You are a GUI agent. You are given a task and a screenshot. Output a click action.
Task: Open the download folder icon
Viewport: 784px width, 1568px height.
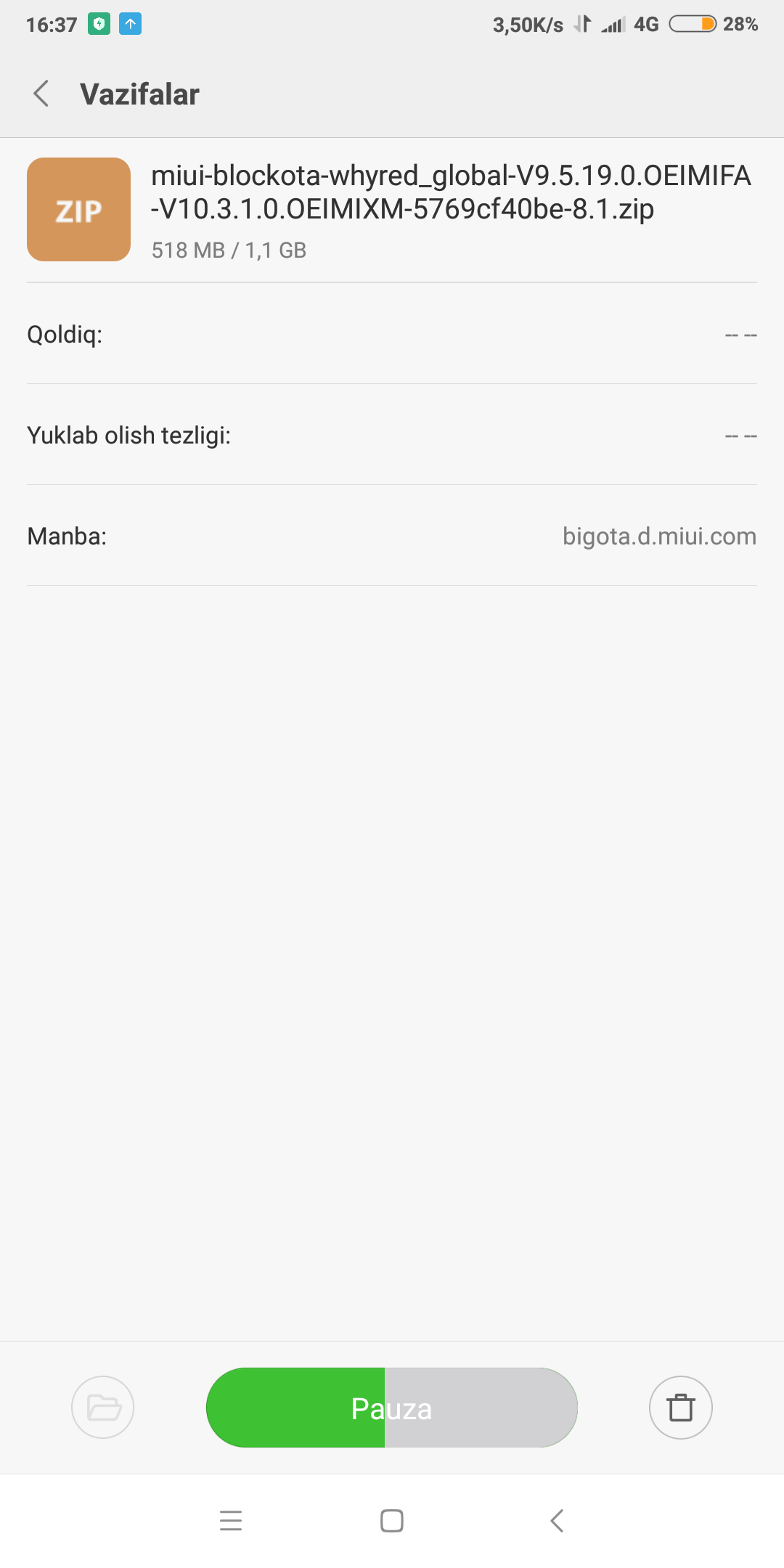(103, 1408)
